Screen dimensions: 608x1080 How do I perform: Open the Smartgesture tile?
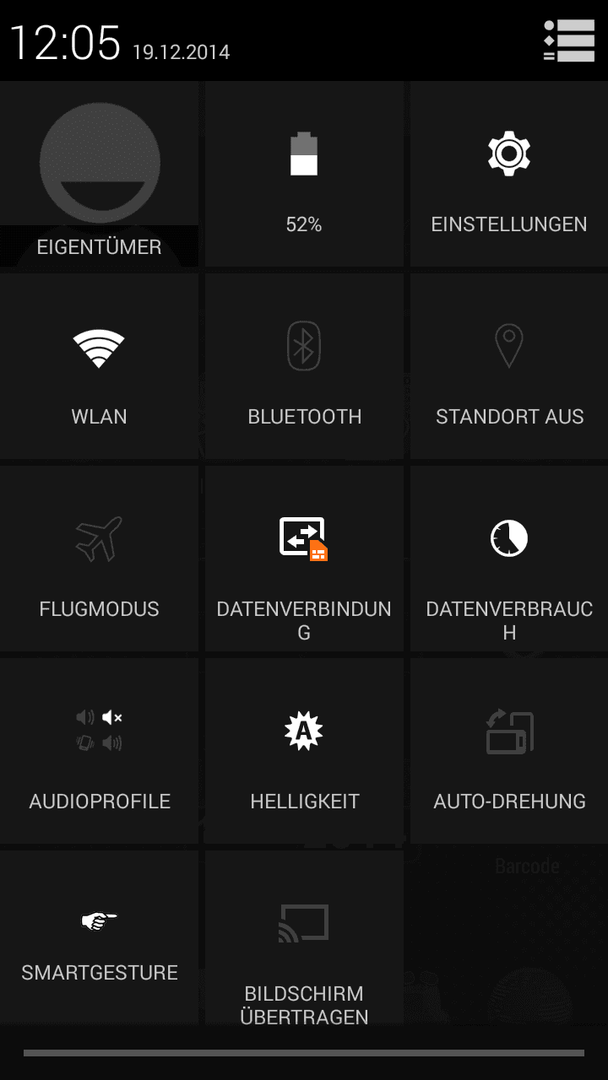tap(99, 938)
